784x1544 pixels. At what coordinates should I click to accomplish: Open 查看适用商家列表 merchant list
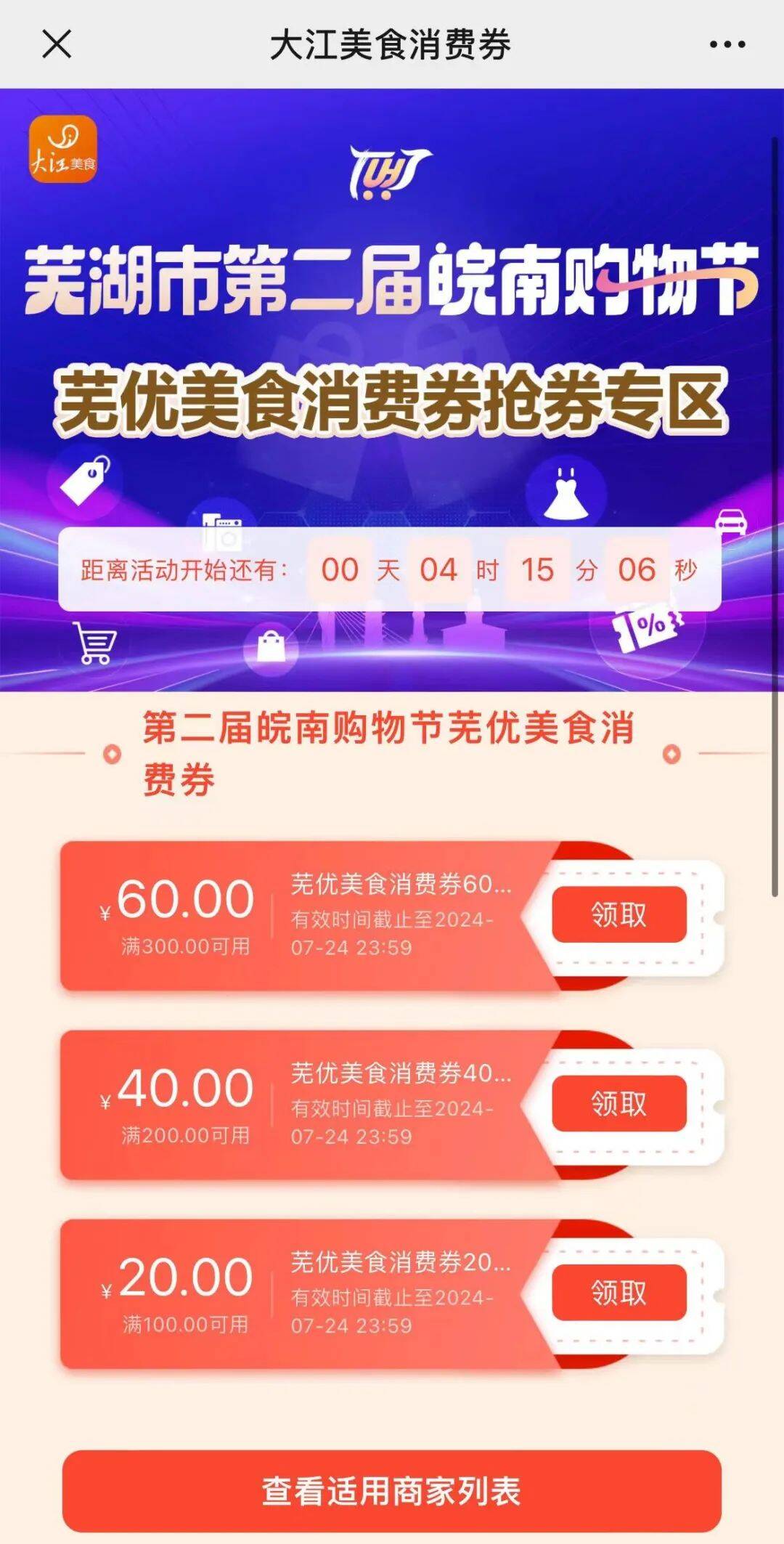(x=391, y=1491)
